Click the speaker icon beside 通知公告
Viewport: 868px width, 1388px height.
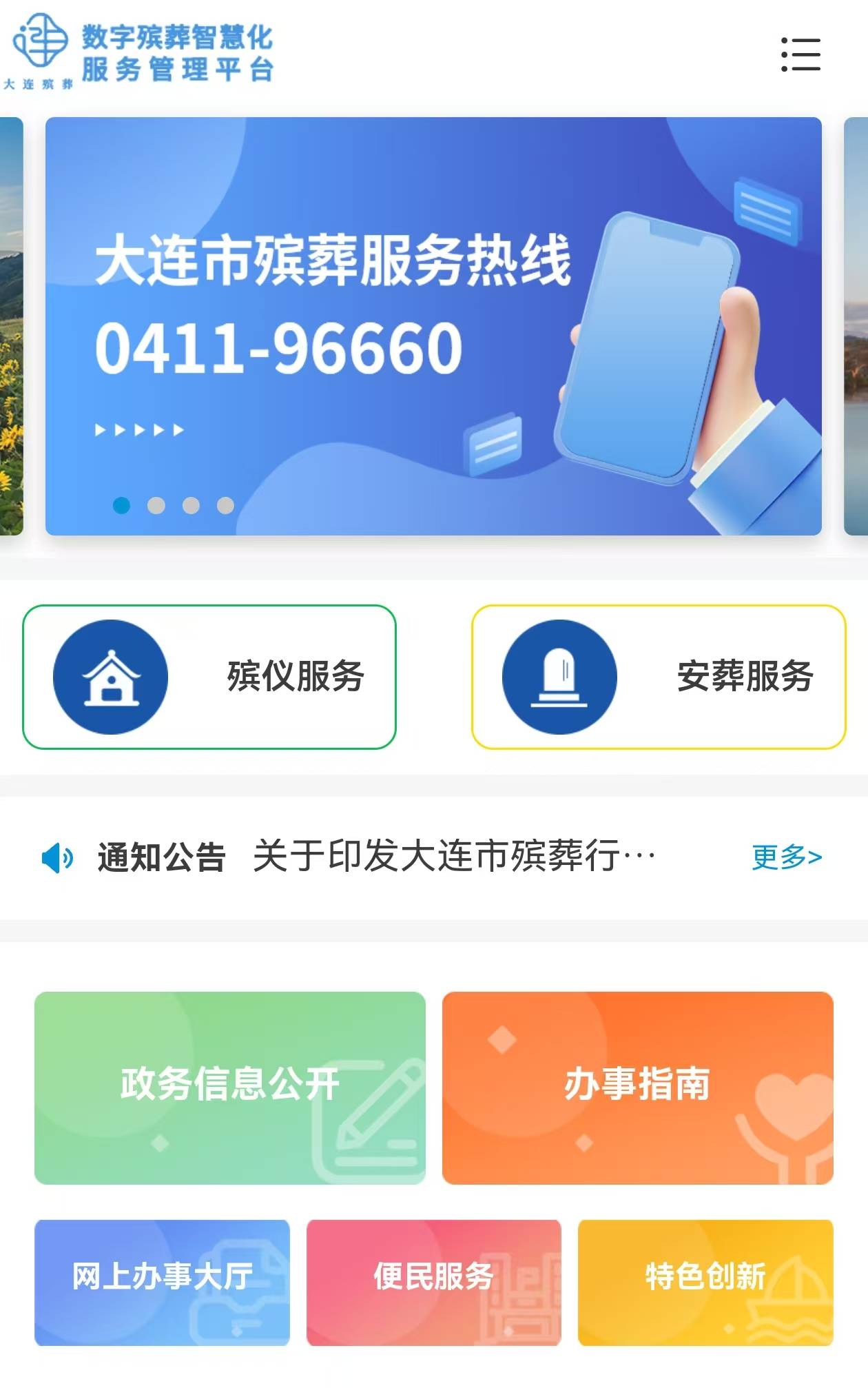pos(56,856)
